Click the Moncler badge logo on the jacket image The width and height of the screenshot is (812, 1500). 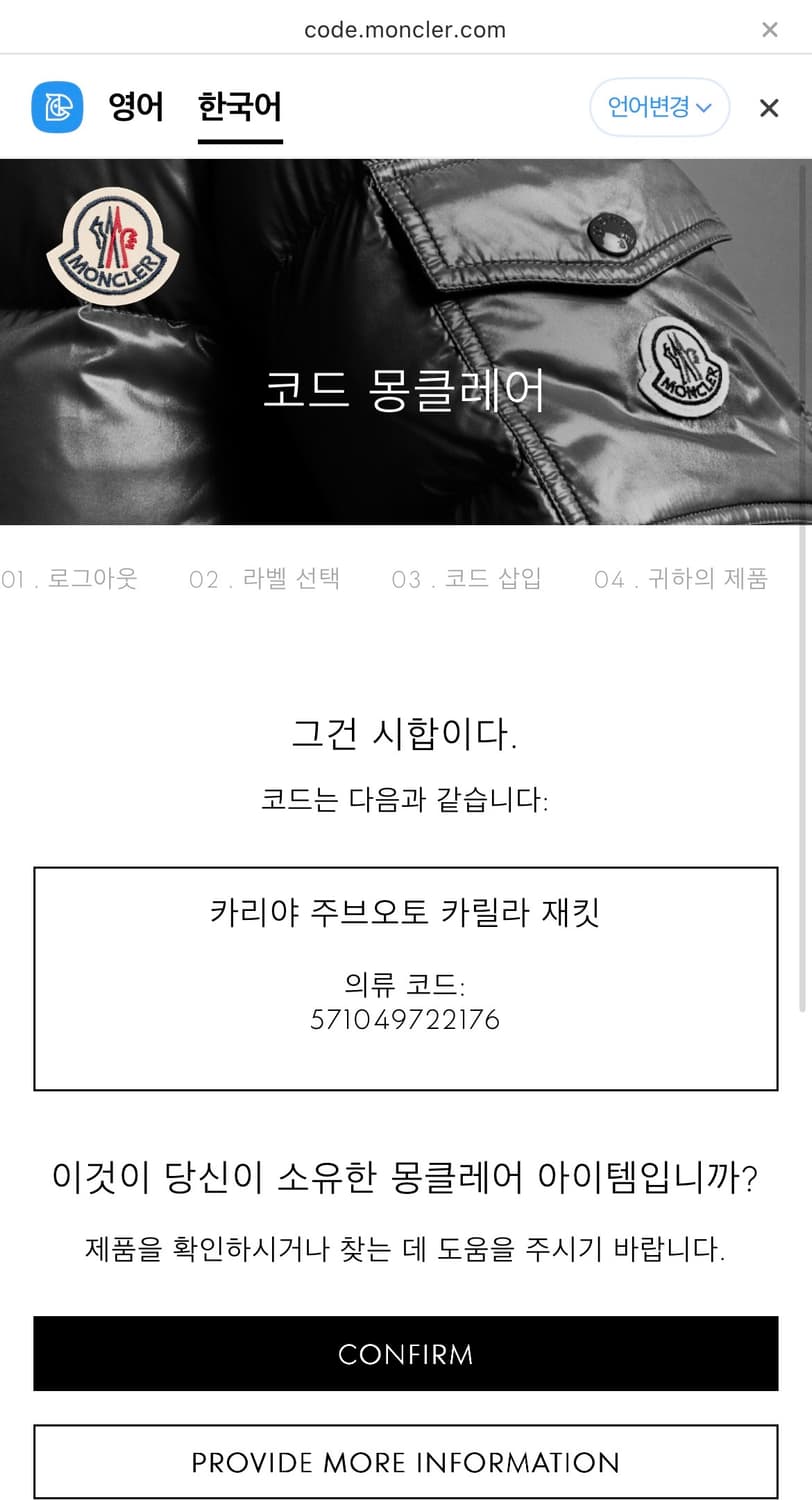113,246
